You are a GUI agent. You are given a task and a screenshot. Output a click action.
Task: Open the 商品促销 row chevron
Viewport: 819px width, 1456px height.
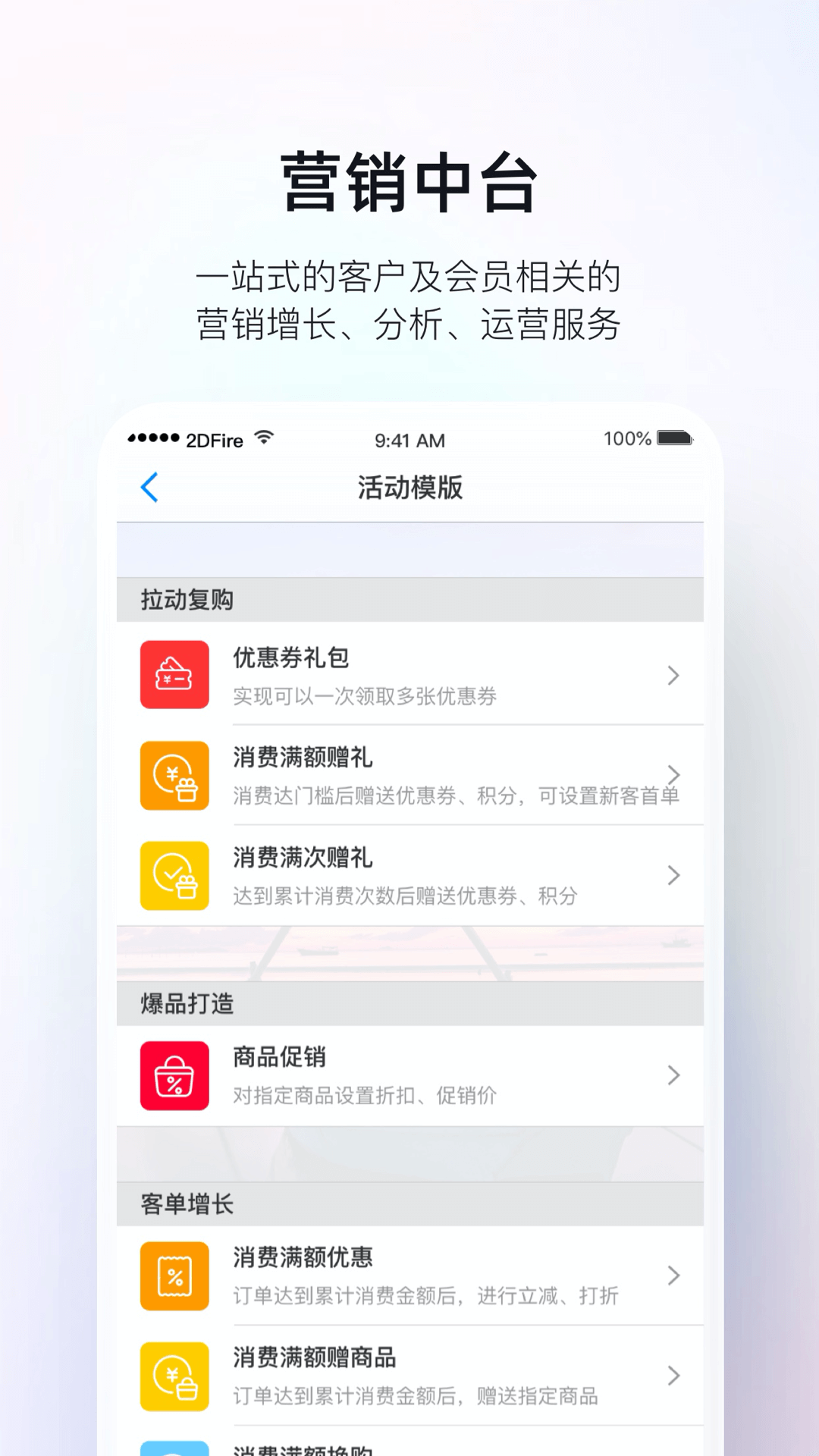(x=673, y=1075)
